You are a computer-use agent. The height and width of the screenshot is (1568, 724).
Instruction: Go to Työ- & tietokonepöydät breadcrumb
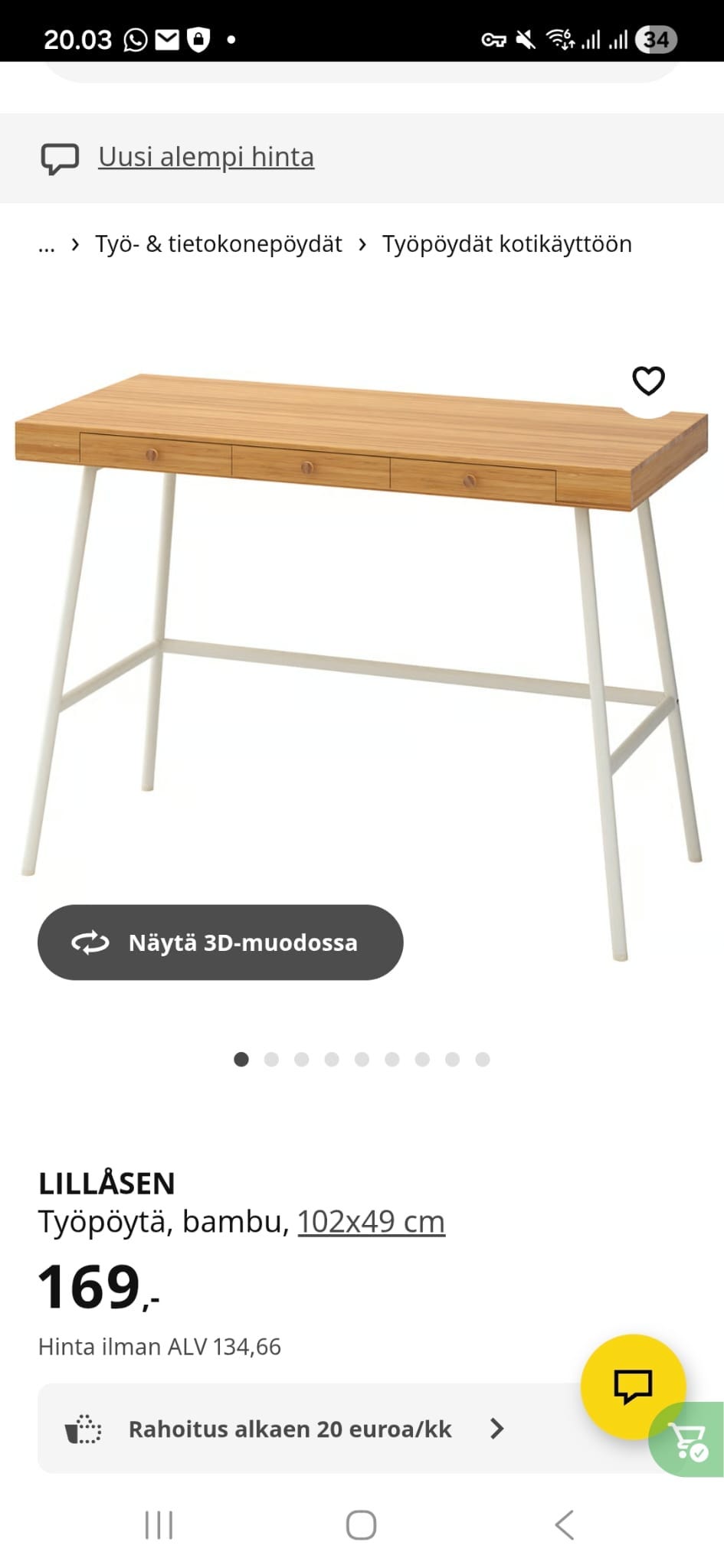click(218, 244)
